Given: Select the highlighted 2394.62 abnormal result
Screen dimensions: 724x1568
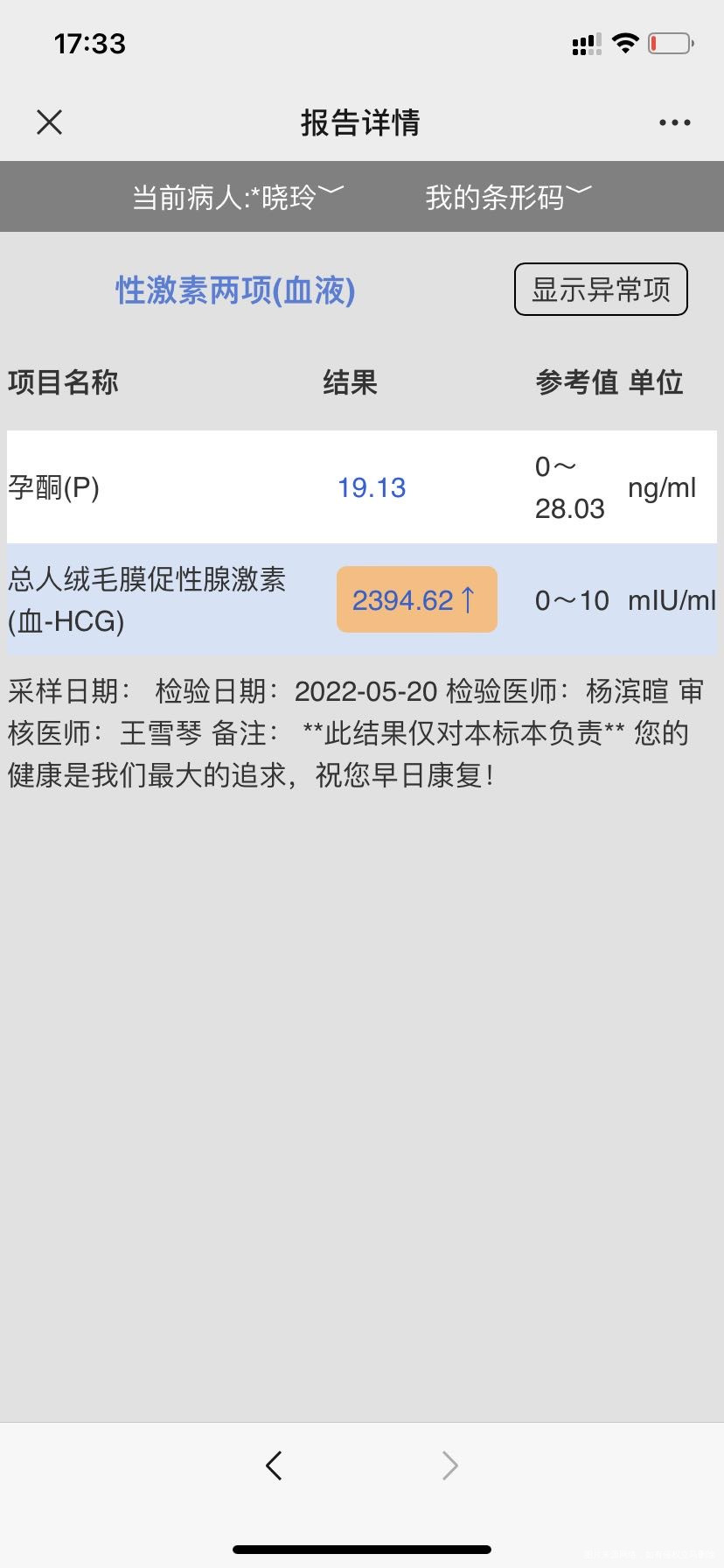Looking at the screenshot, I should 416,599.
